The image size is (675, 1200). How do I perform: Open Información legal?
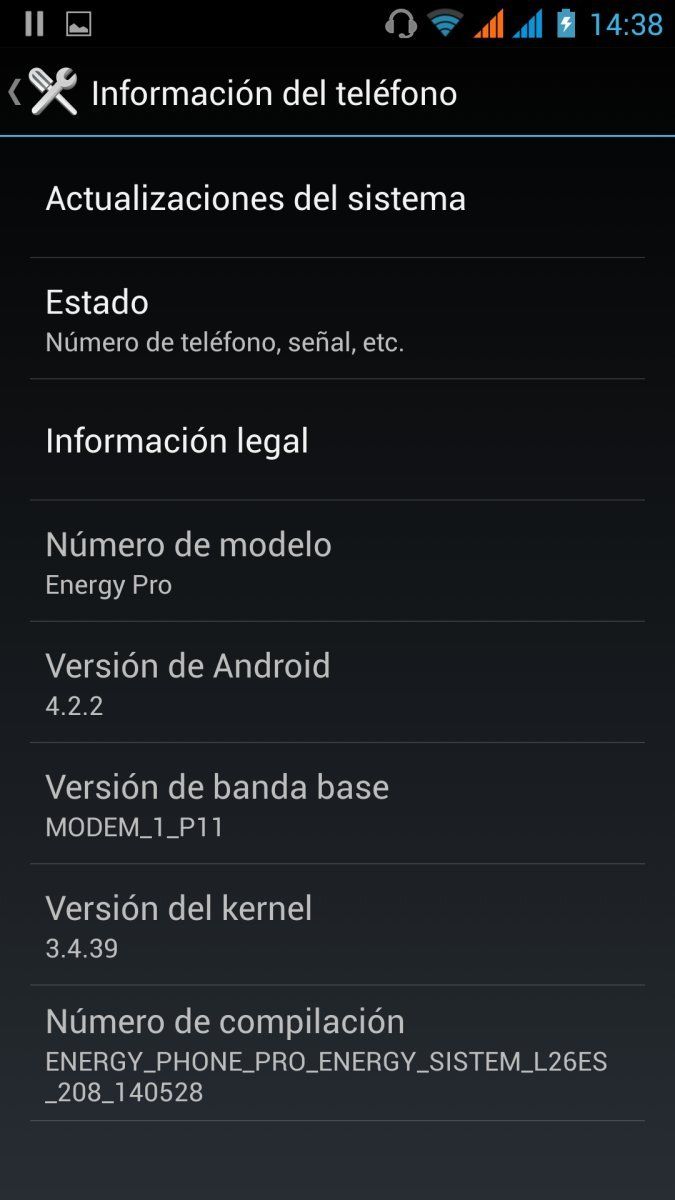(x=337, y=440)
